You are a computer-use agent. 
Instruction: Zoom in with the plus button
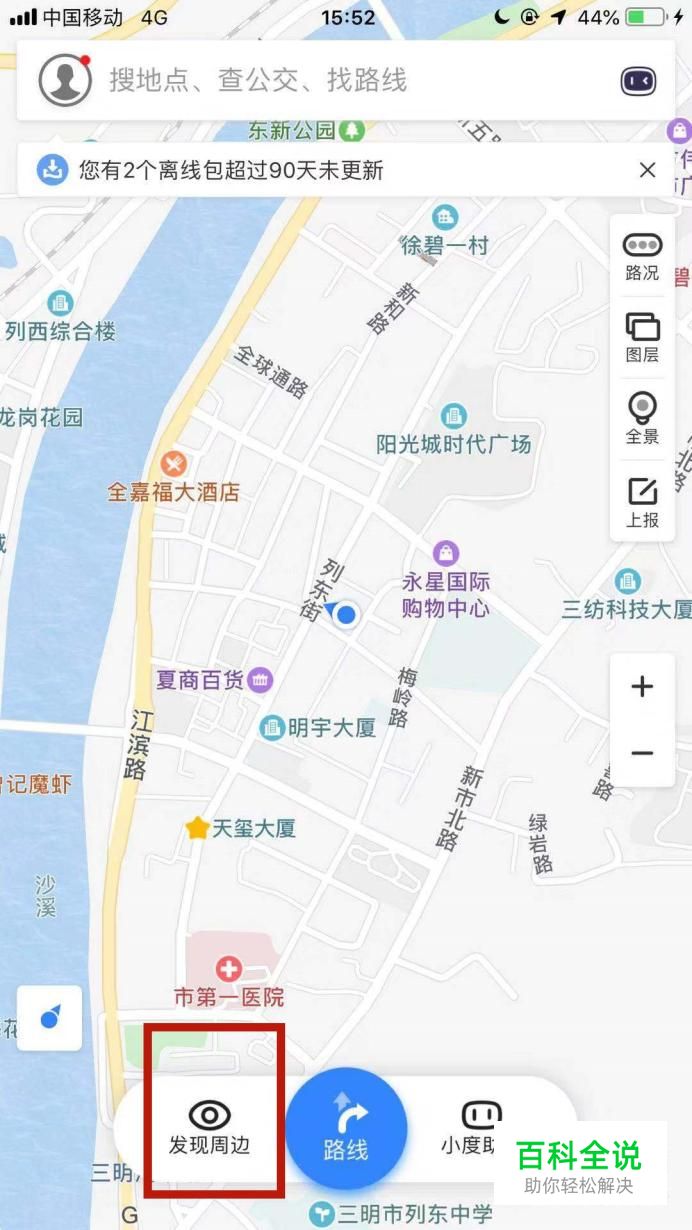click(642, 686)
